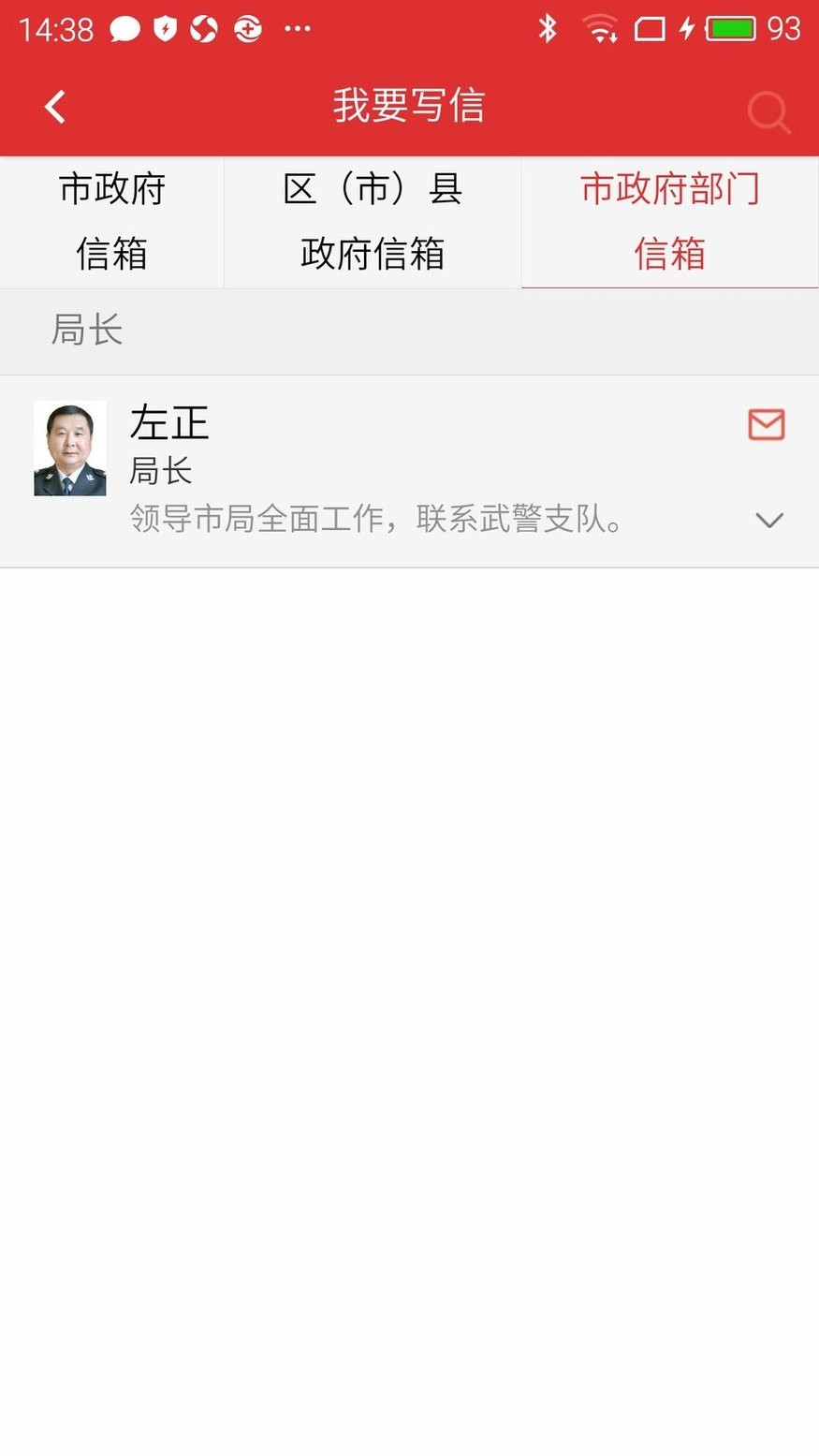Open the circular compass icon in status bar
Screen dimensions: 819x1456
(203, 28)
